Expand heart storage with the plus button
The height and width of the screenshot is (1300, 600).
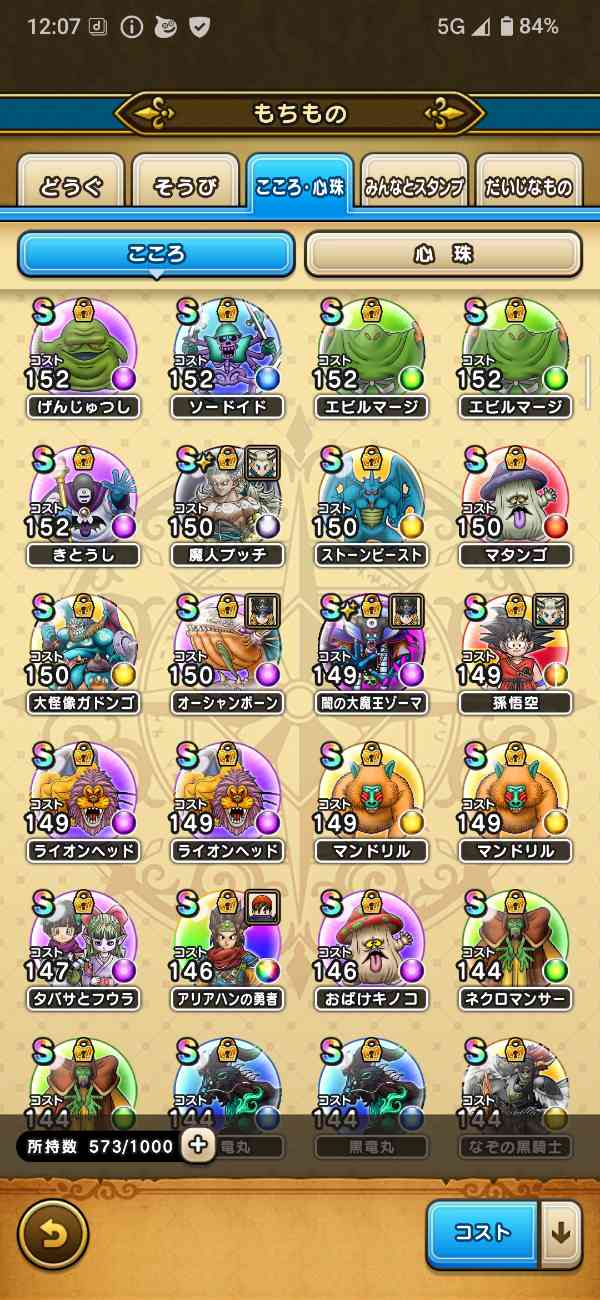pos(198,1145)
